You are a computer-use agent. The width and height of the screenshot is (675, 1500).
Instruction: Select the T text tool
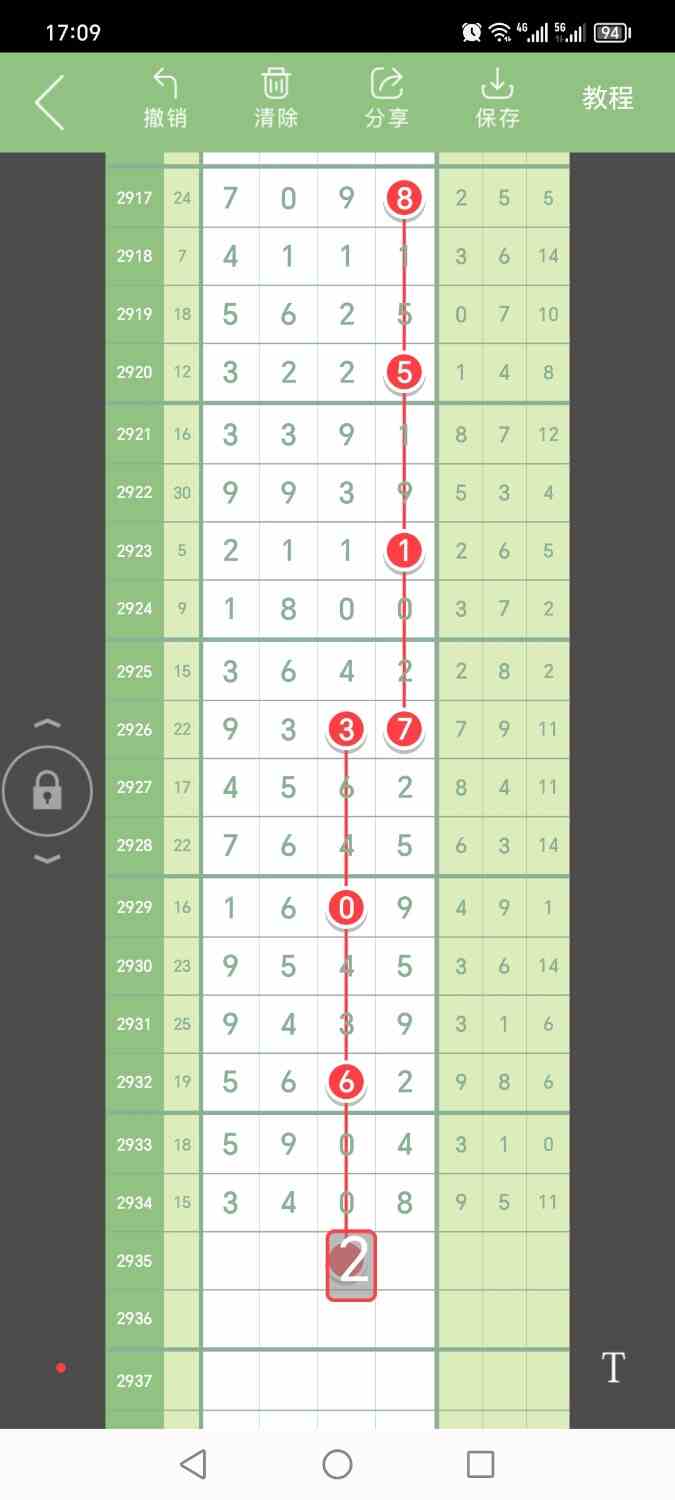[613, 1367]
